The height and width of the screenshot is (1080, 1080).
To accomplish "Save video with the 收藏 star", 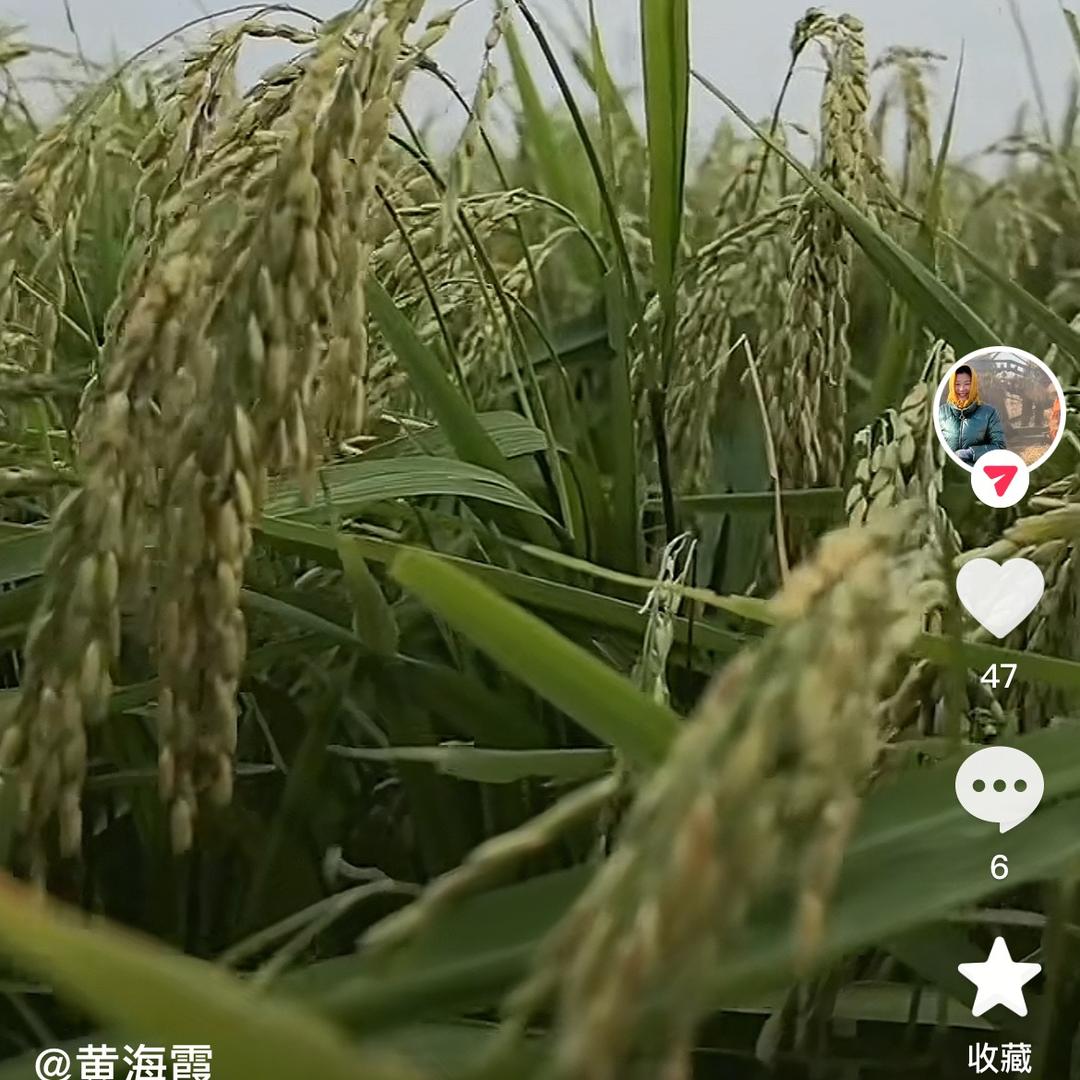I will [x=999, y=978].
